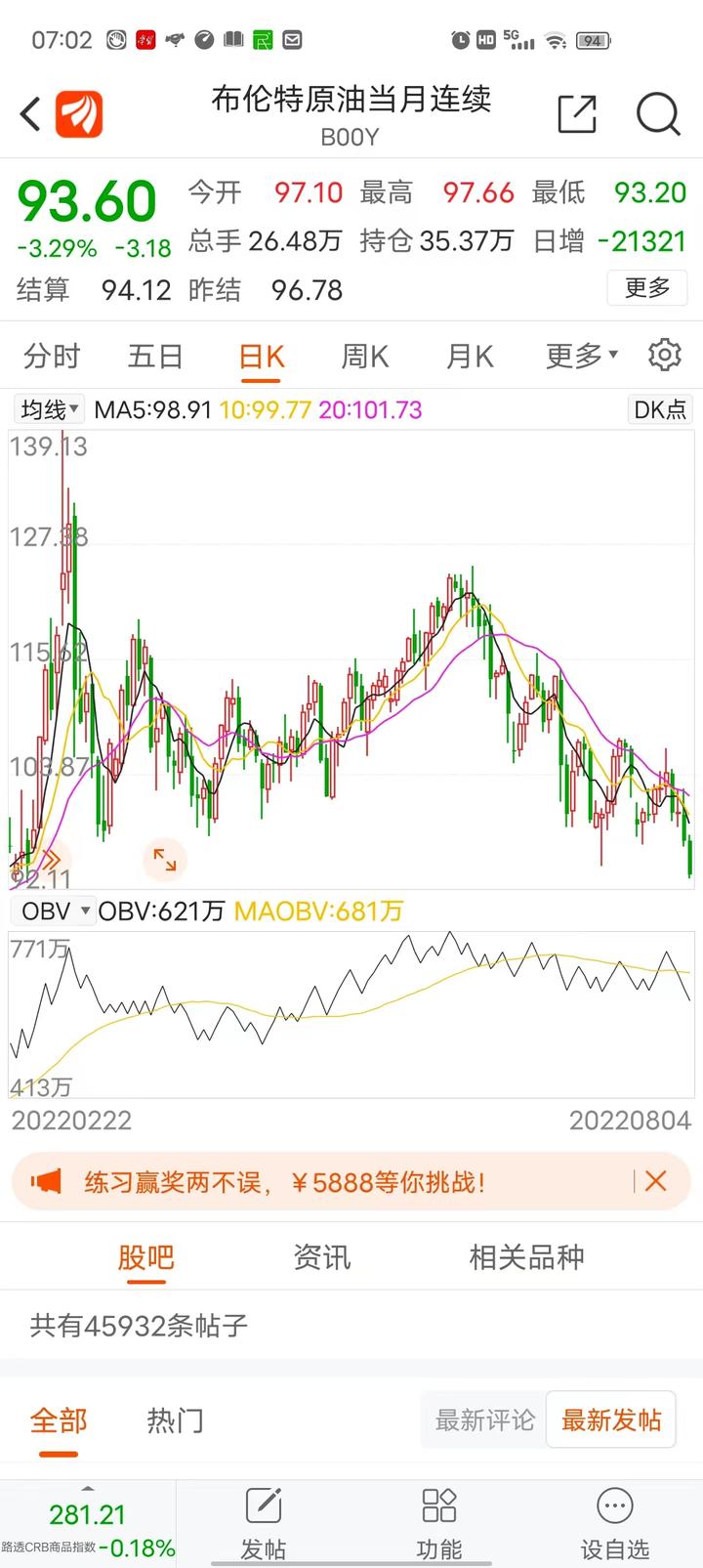Open chart settings gear
The width and height of the screenshot is (703, 1568).
click(665, 355)
